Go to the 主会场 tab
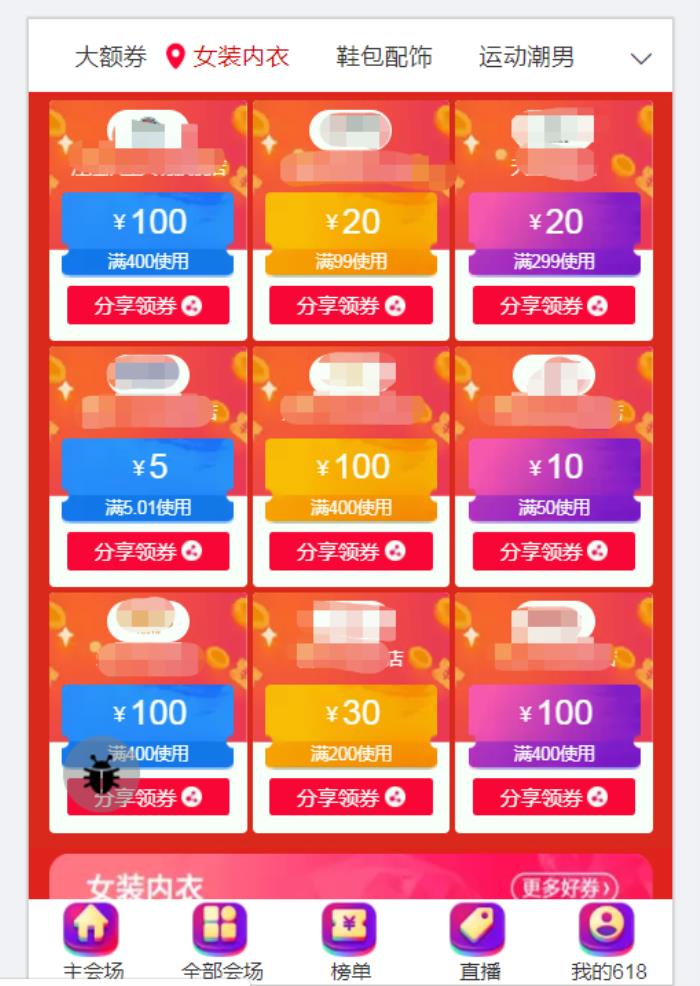Viewport: 700px width, 986px height. point(92,941)
